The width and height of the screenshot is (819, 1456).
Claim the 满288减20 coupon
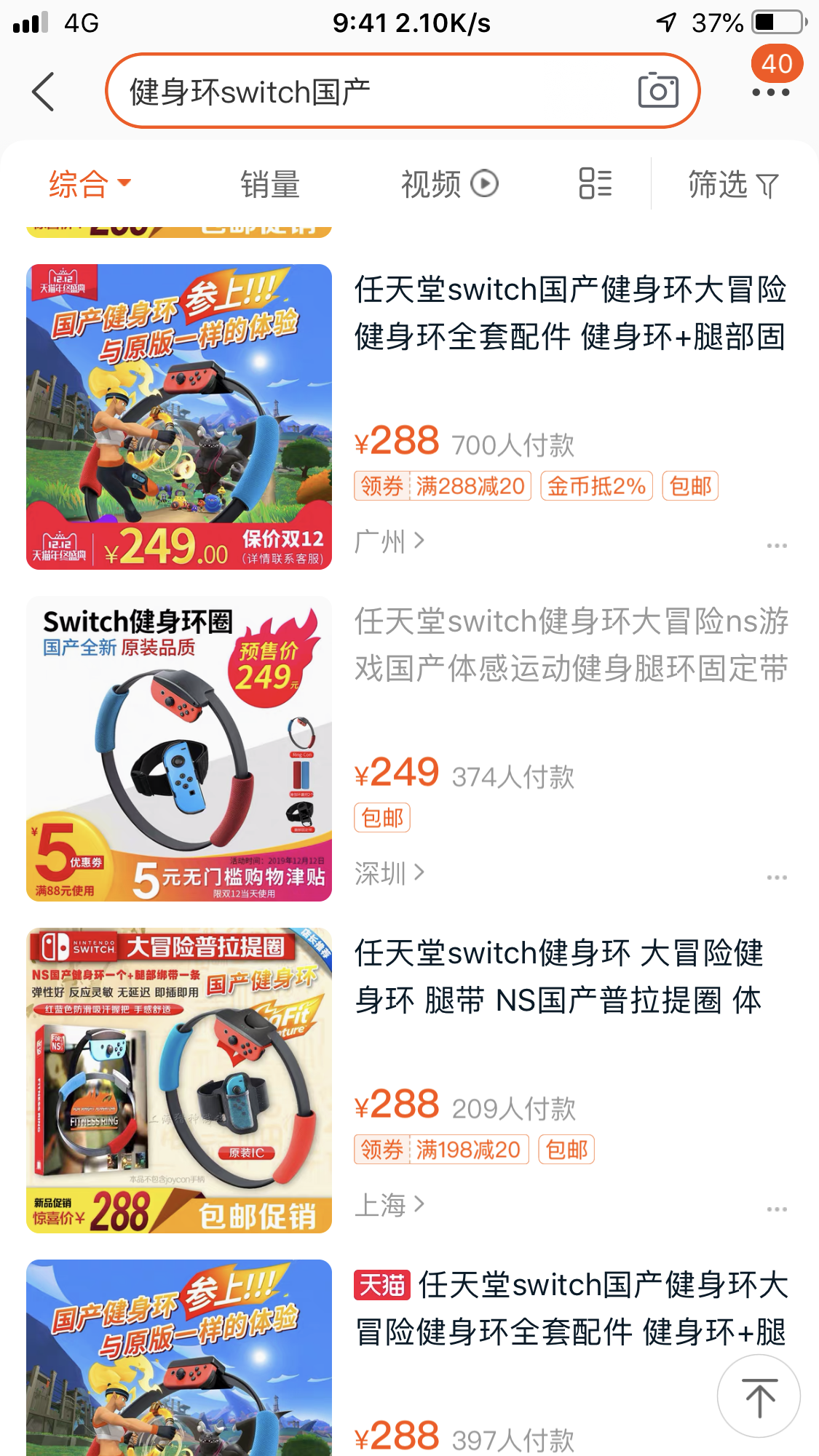pyautogui.click(x=443, y=486)
